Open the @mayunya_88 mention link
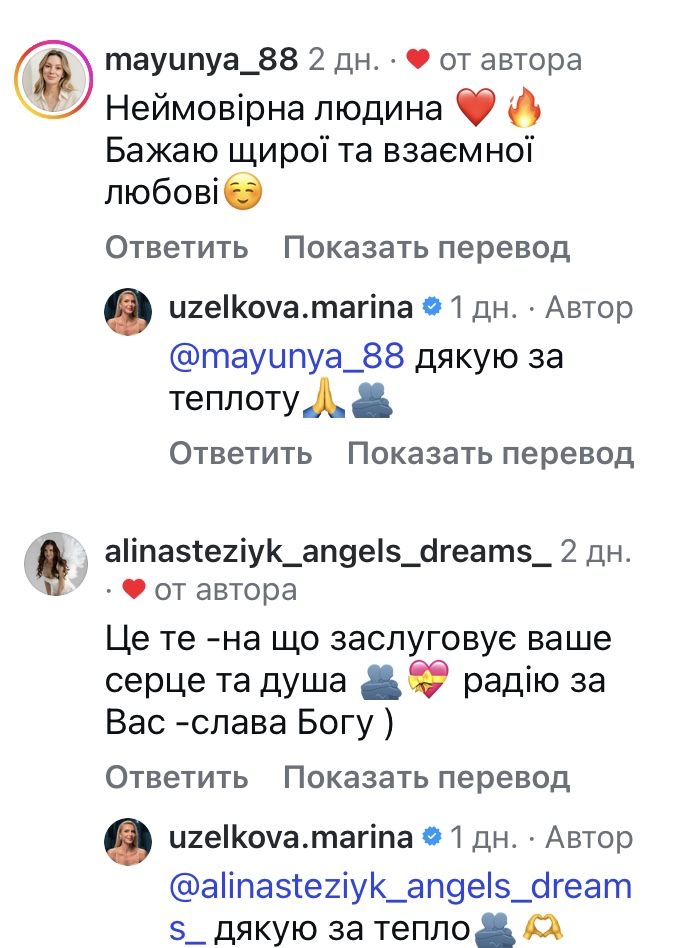This screenshot has width=674, height=948. tap(289, 356)
